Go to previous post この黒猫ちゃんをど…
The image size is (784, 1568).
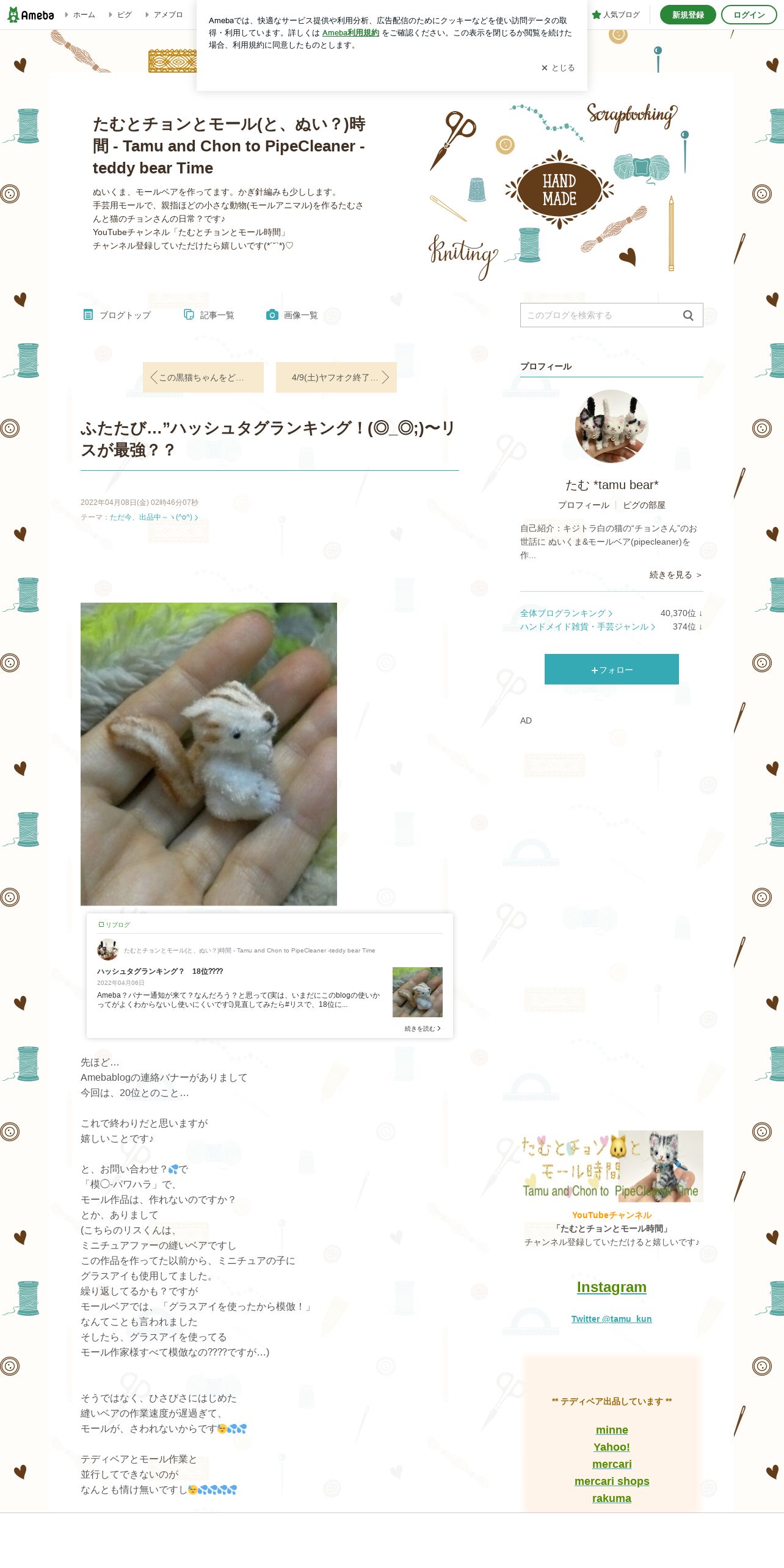coord(203,377)
